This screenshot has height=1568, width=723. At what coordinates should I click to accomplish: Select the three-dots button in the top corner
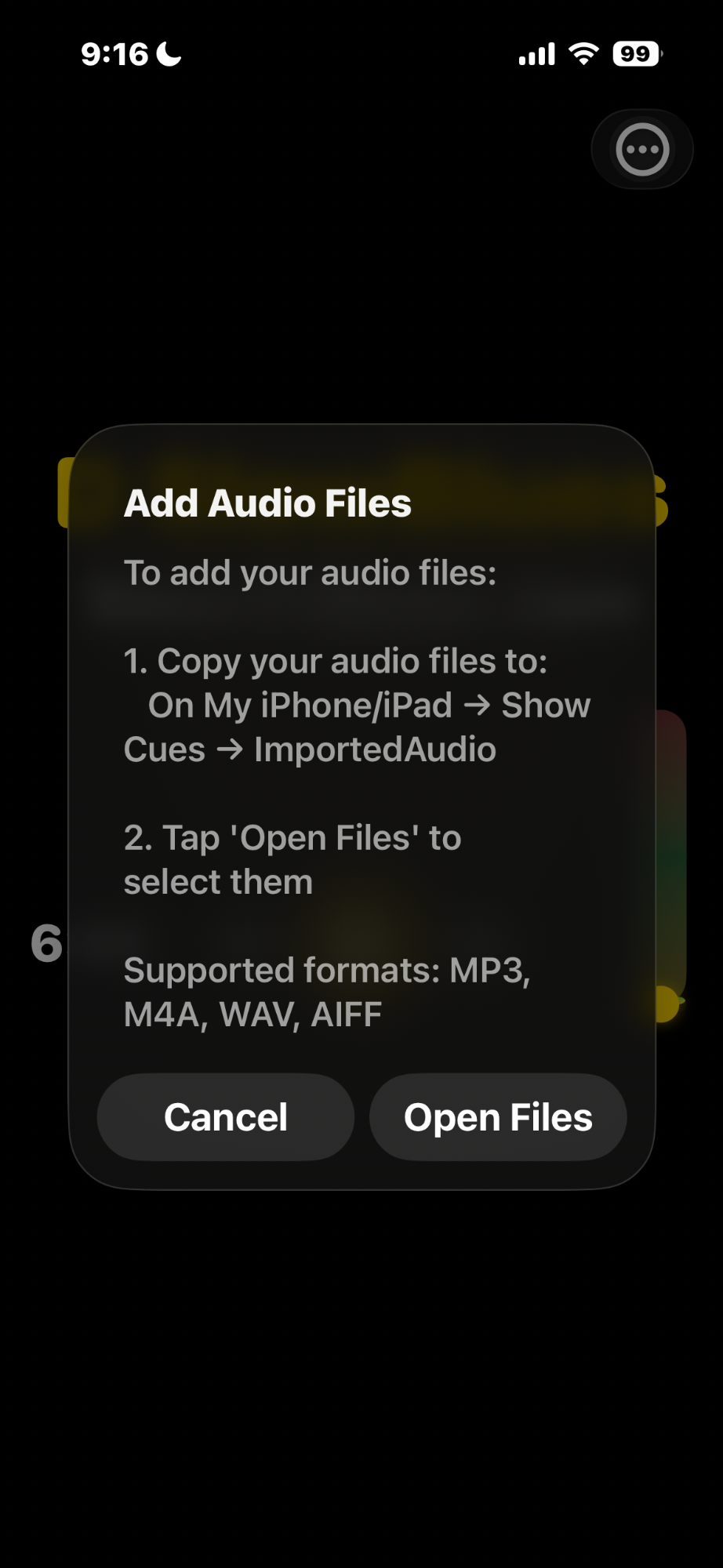641,149
